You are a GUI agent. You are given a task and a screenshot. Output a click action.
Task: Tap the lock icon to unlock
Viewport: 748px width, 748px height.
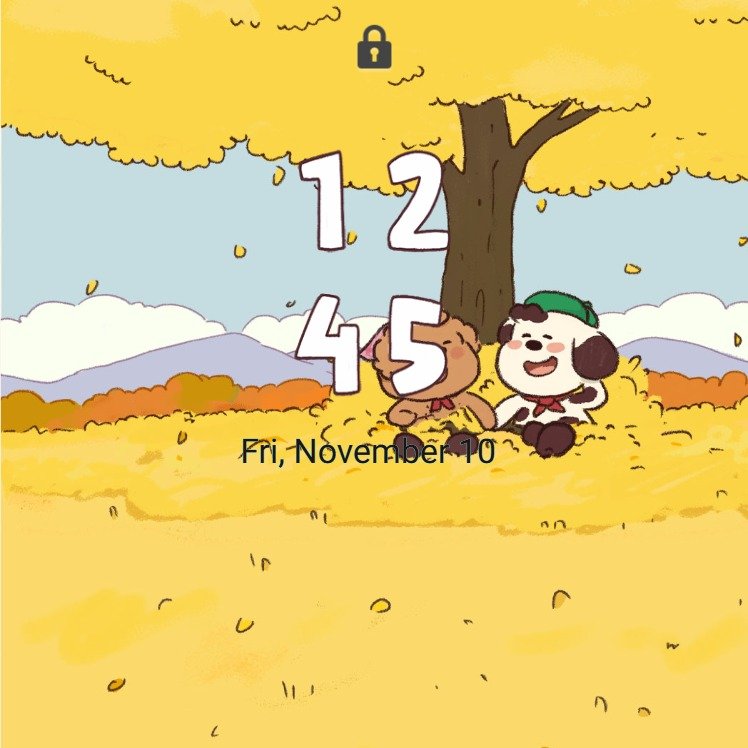[x=374, y=48]
